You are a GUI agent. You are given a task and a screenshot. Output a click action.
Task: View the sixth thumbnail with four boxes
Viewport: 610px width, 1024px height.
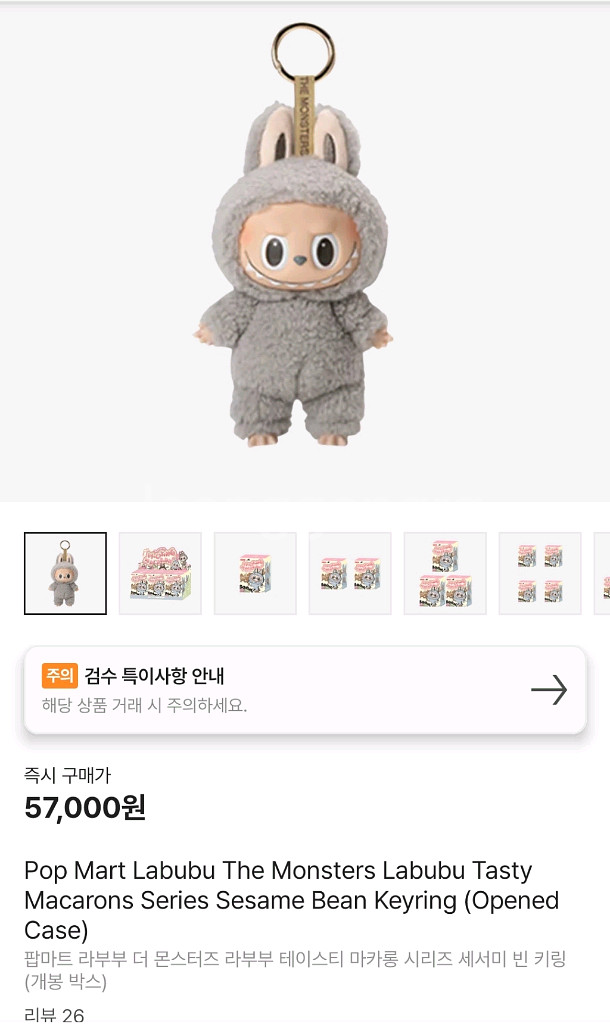540,573
